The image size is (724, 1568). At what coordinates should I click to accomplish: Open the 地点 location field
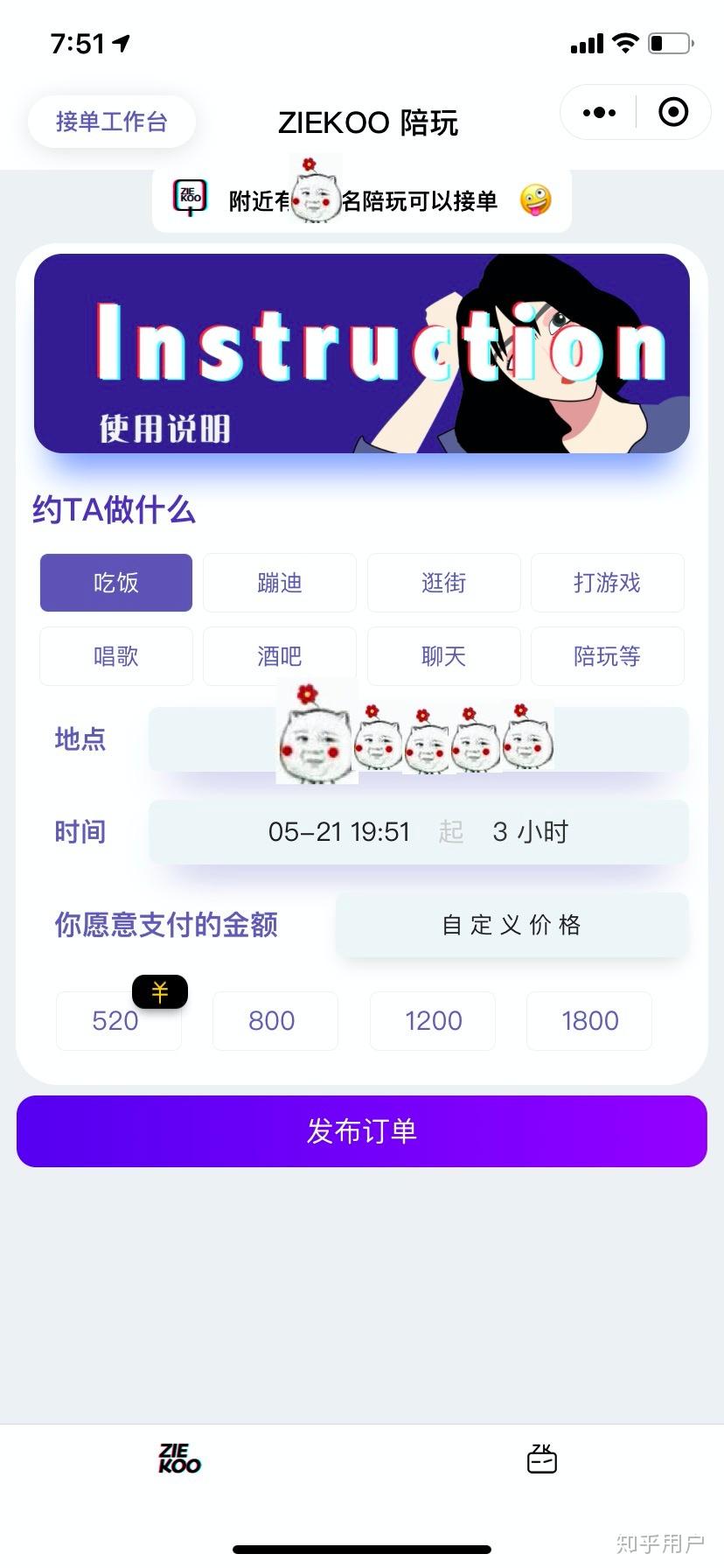coord(418,739)
